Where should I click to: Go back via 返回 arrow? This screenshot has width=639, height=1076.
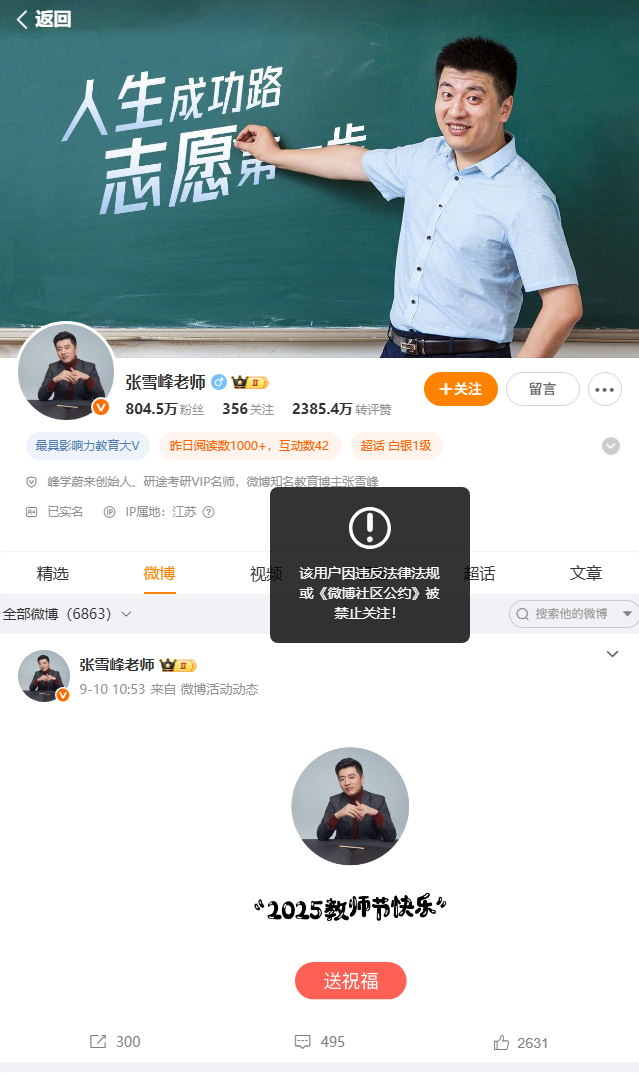[x=42, y=19]
